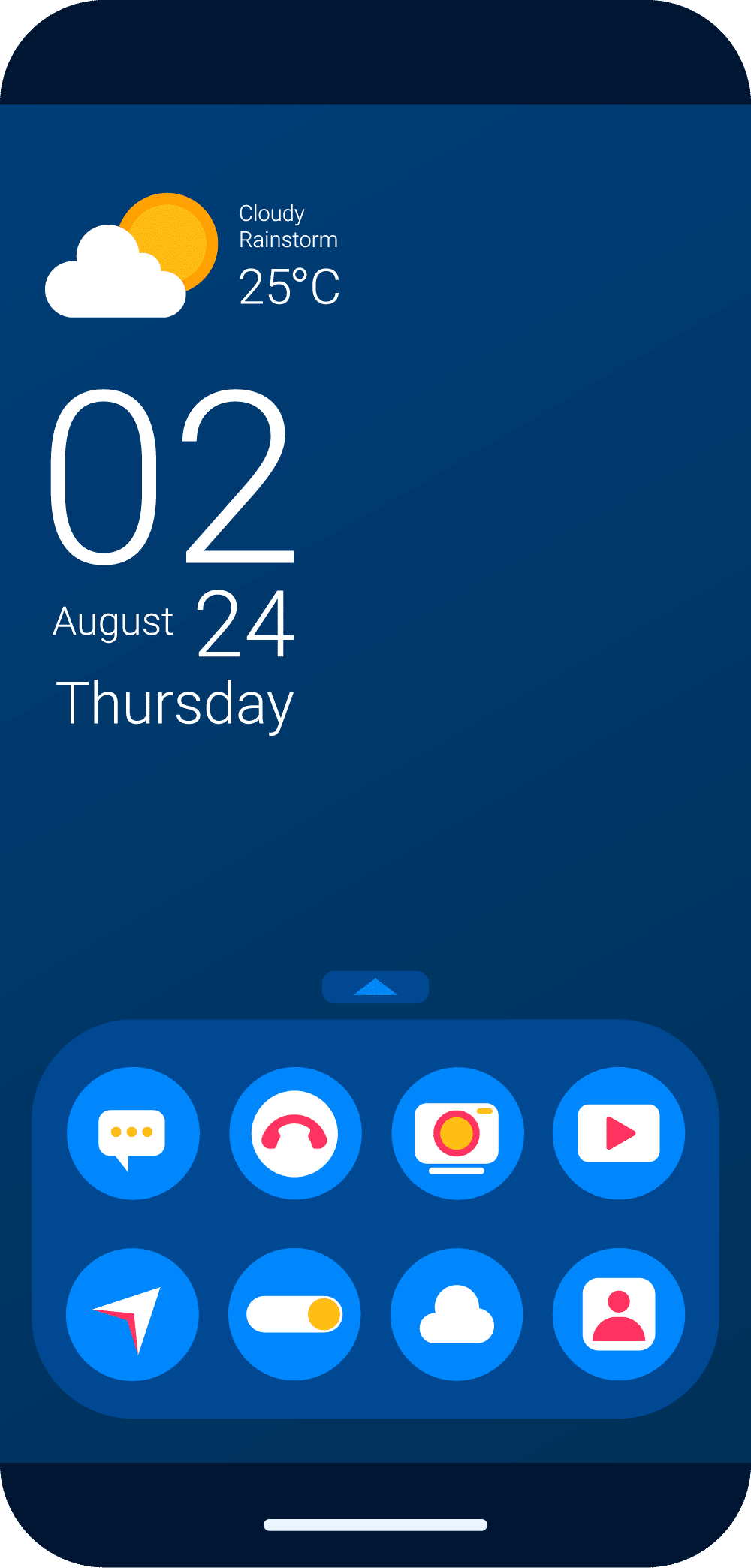Open the navigation arrow app
751x1568 pixels.
[x=133, y=1314]
